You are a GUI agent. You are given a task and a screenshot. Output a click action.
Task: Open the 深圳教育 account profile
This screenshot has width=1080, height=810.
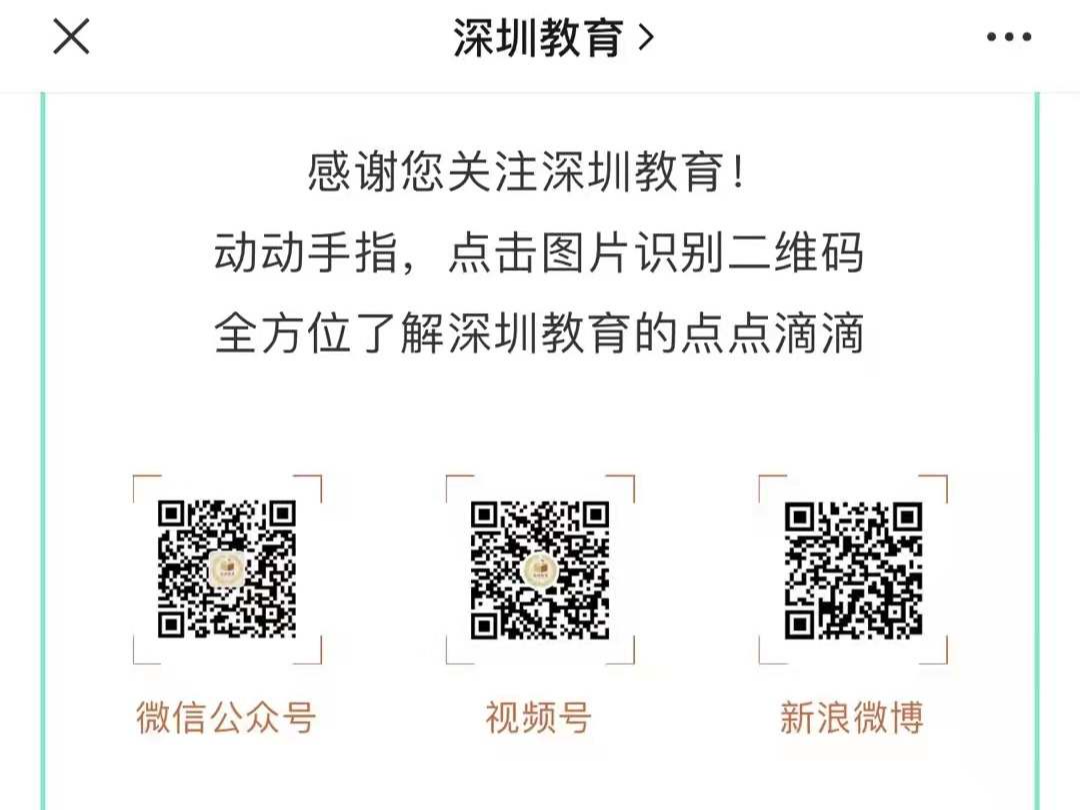552,38
